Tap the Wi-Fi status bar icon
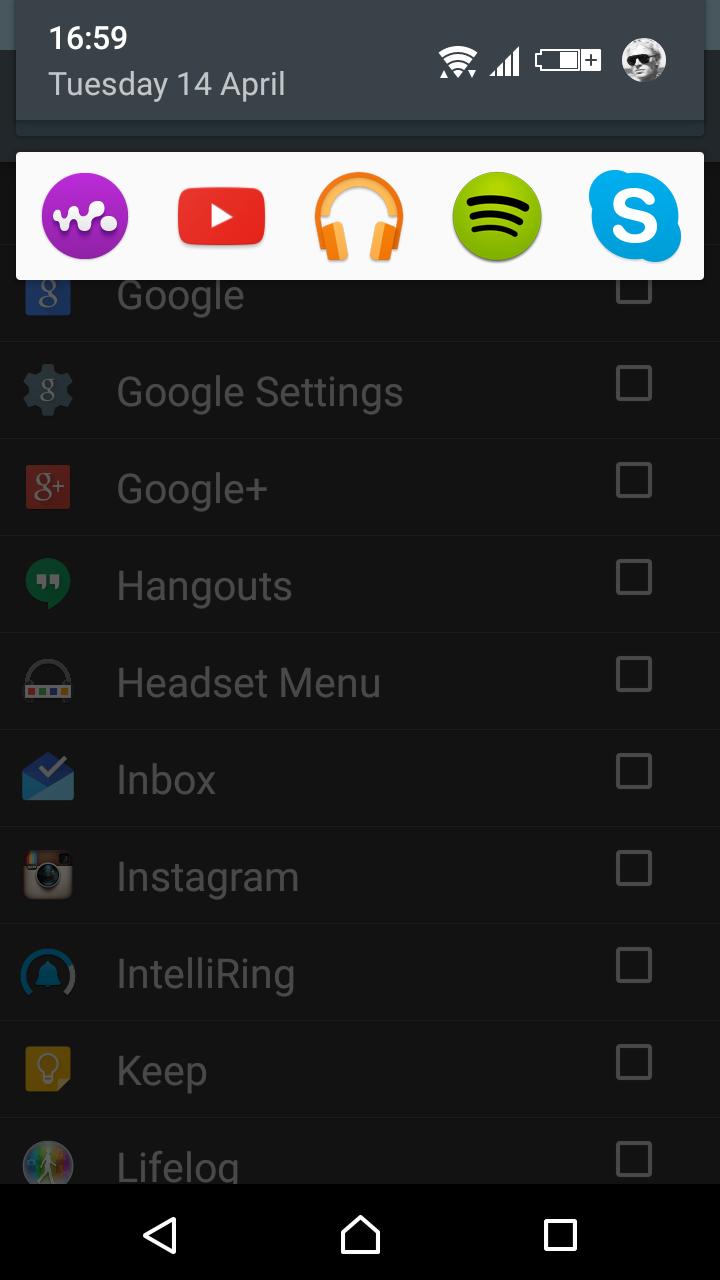Image resolution: width=720 pixels, height=1280 pixels. [457, 60]
